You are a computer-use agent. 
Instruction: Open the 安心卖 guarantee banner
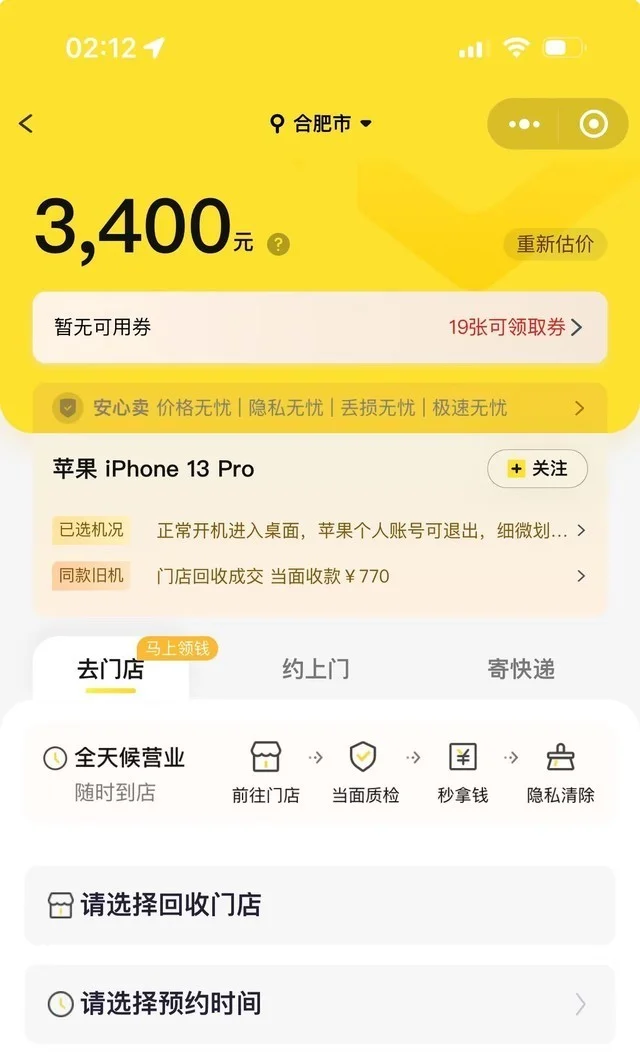(320, 408)
